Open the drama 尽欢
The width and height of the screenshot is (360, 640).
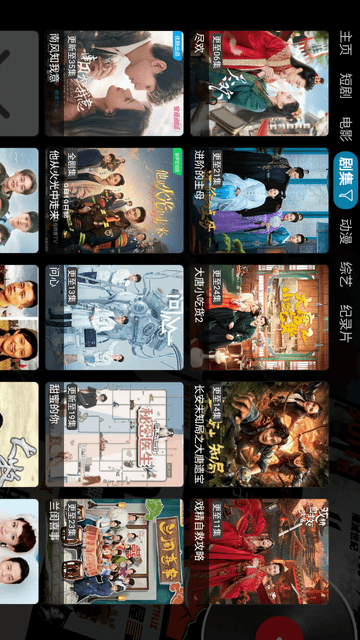259,83
